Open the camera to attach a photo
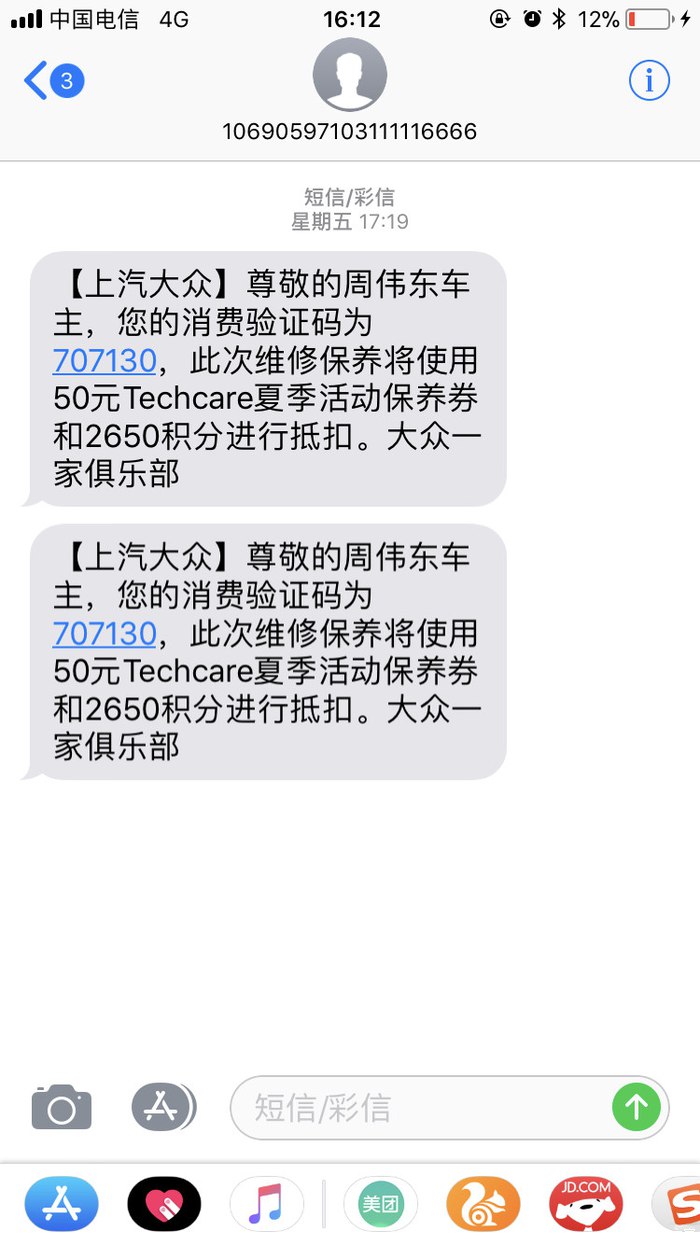 [x=61, y=1107]
